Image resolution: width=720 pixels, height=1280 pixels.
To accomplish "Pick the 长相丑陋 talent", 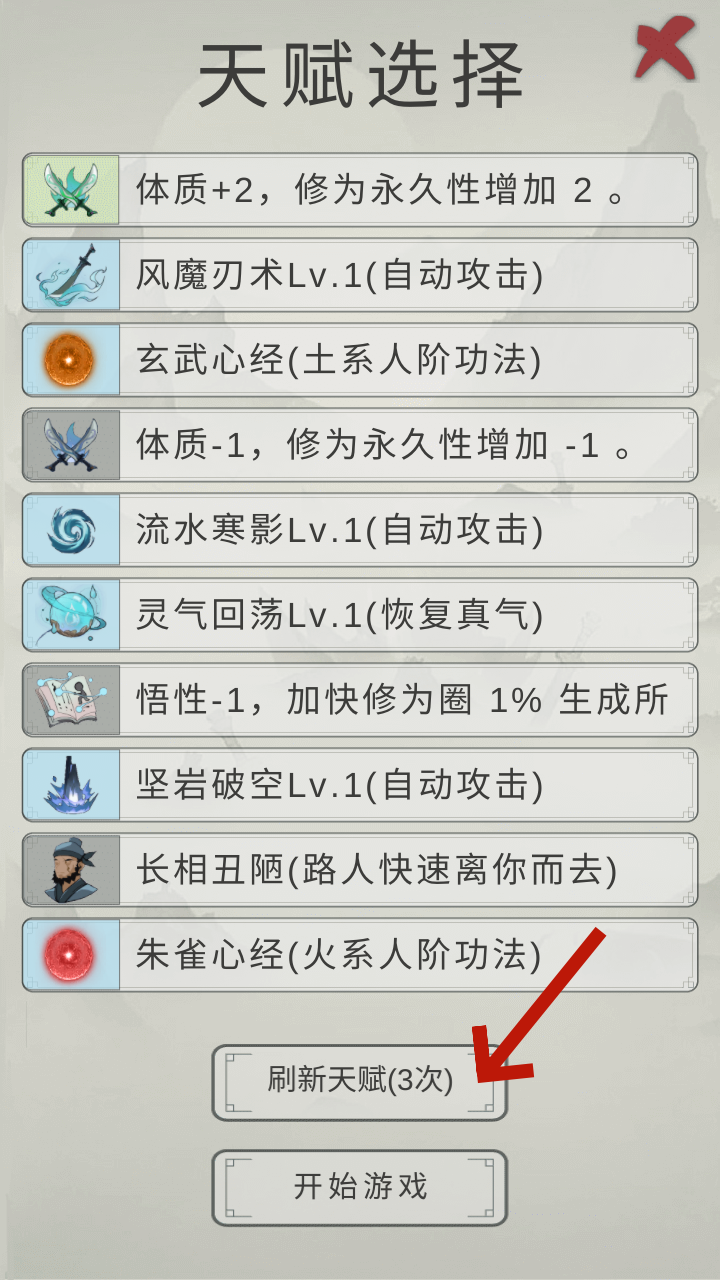I will pos(360,870).
